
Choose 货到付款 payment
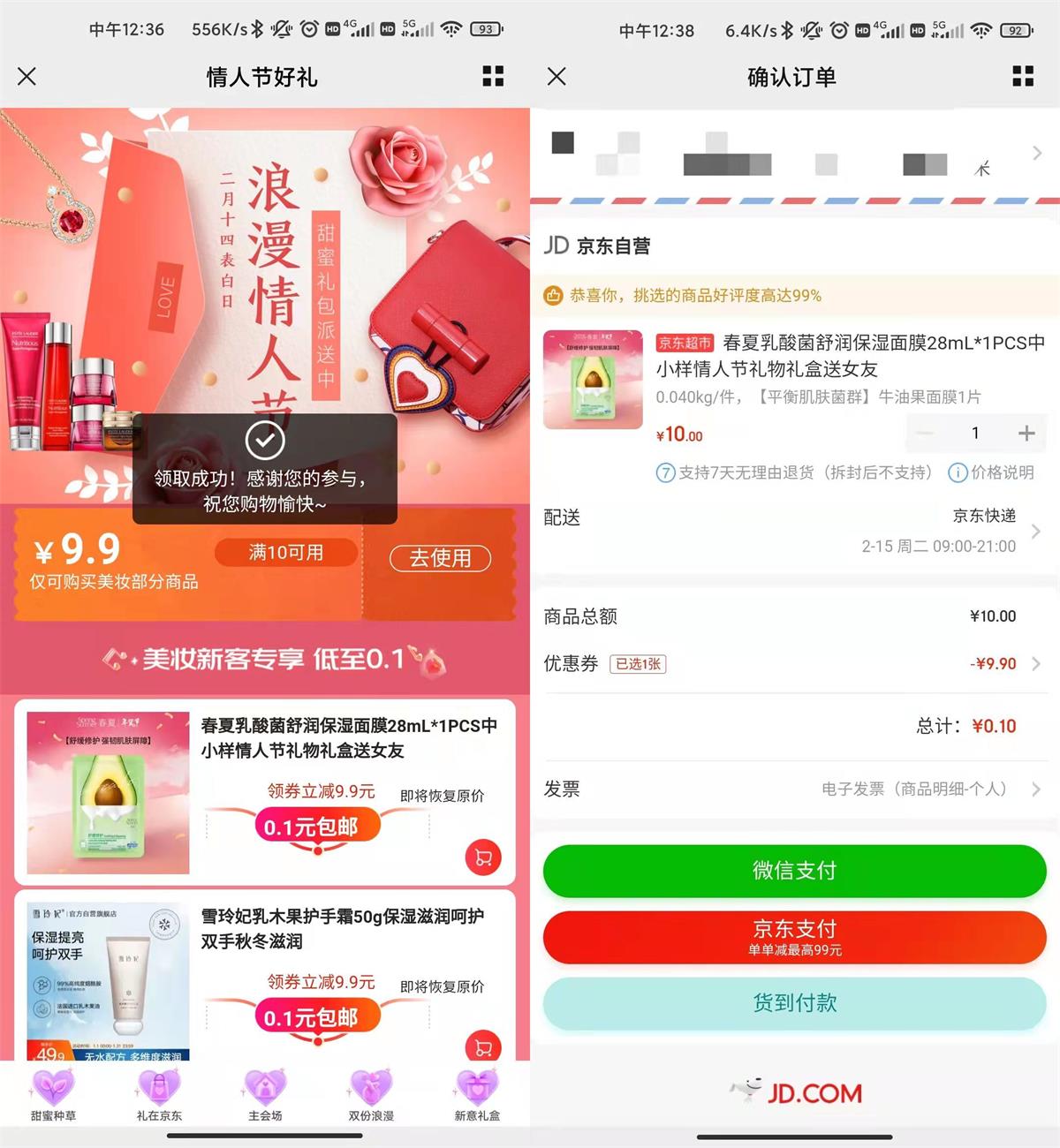(x=794, y=1003)
